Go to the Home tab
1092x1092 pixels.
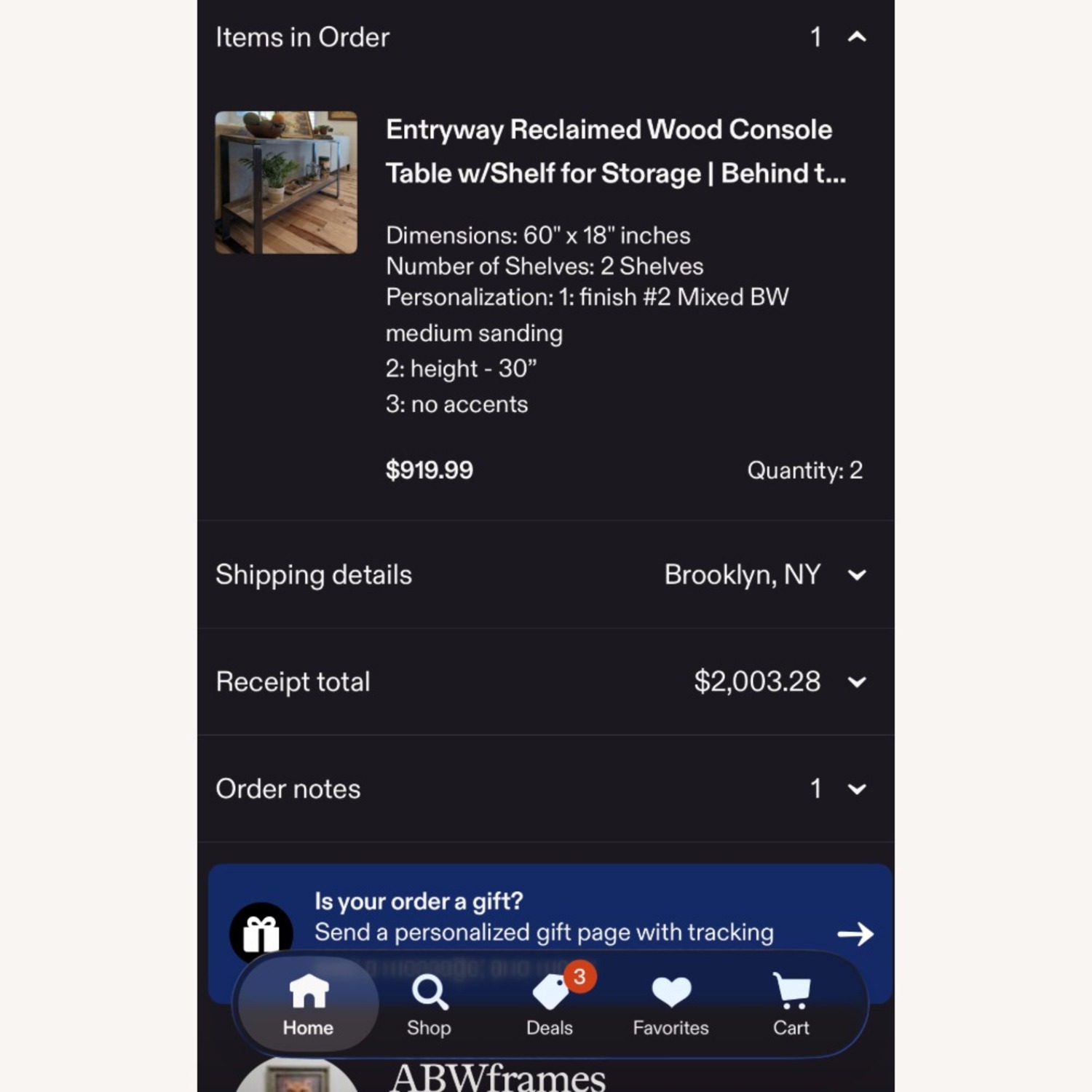[x=309, y=1005]
